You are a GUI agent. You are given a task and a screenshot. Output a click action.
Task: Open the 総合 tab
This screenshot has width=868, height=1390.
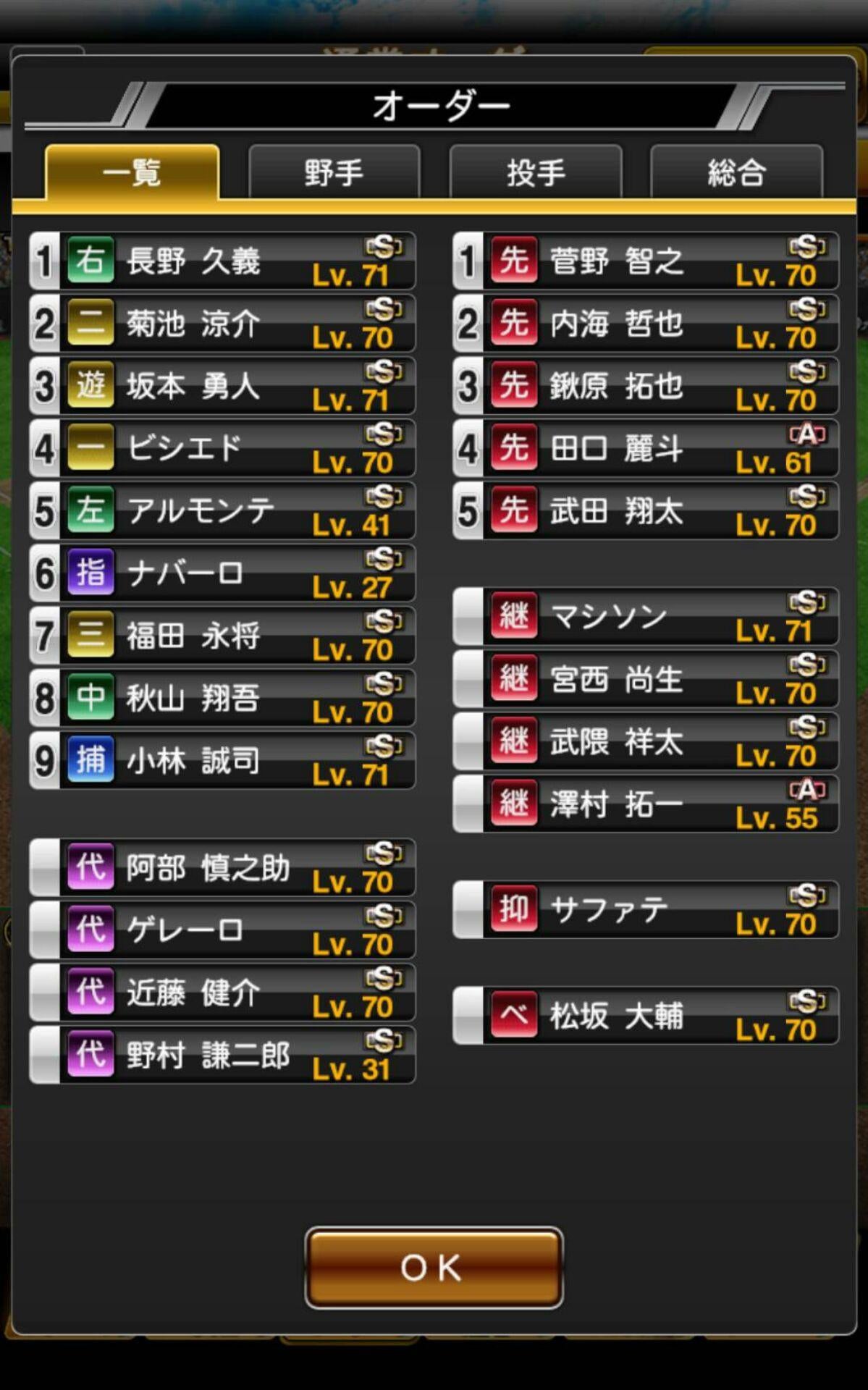(x=736, y=172)
